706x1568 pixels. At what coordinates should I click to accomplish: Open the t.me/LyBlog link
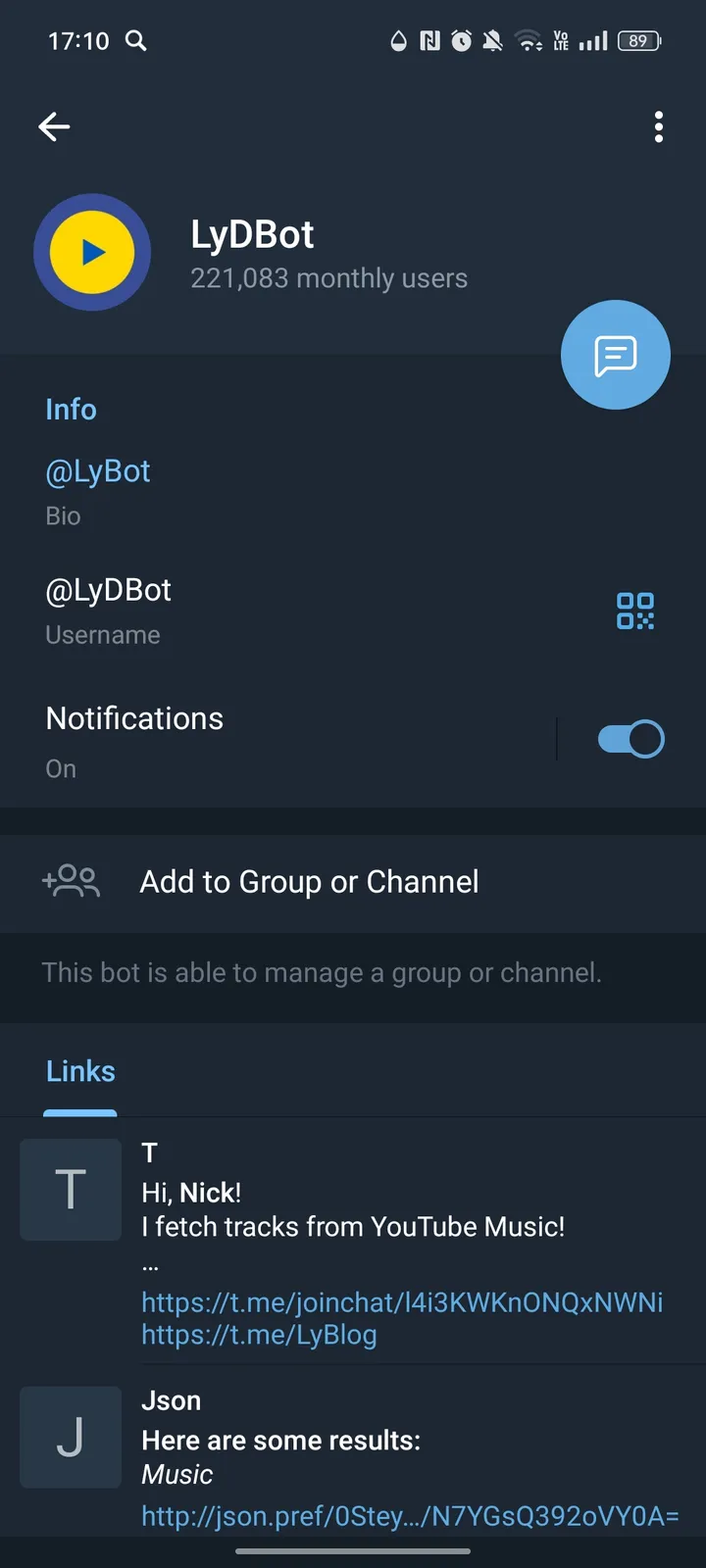[x=259, y=1335]
